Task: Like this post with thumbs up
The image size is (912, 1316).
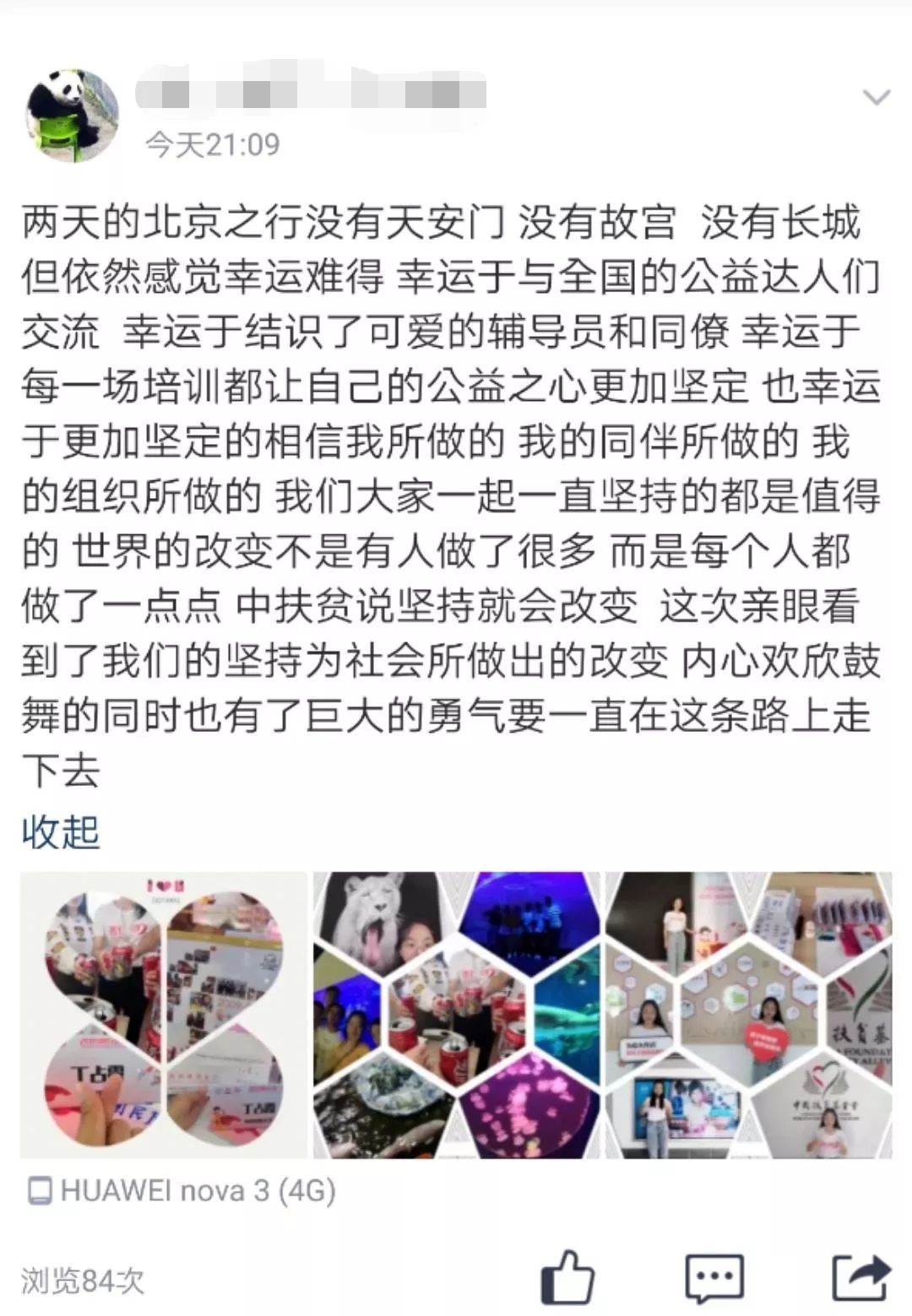Action: 567,1278
